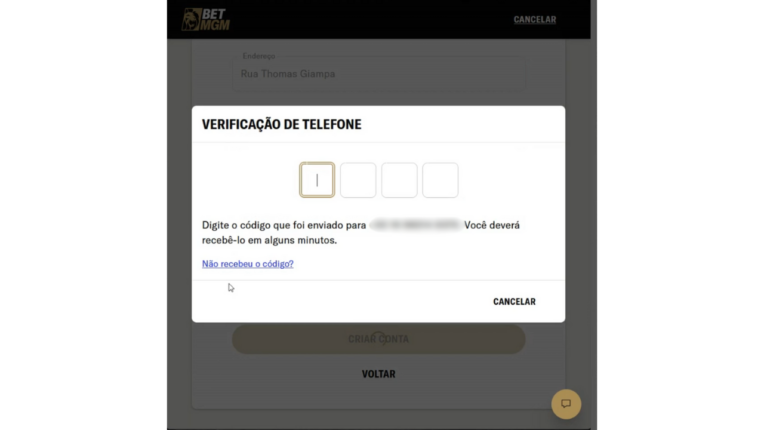The image size is (764, 430).
Task: Select the second code digit box
Action: [x=358, y=180]
